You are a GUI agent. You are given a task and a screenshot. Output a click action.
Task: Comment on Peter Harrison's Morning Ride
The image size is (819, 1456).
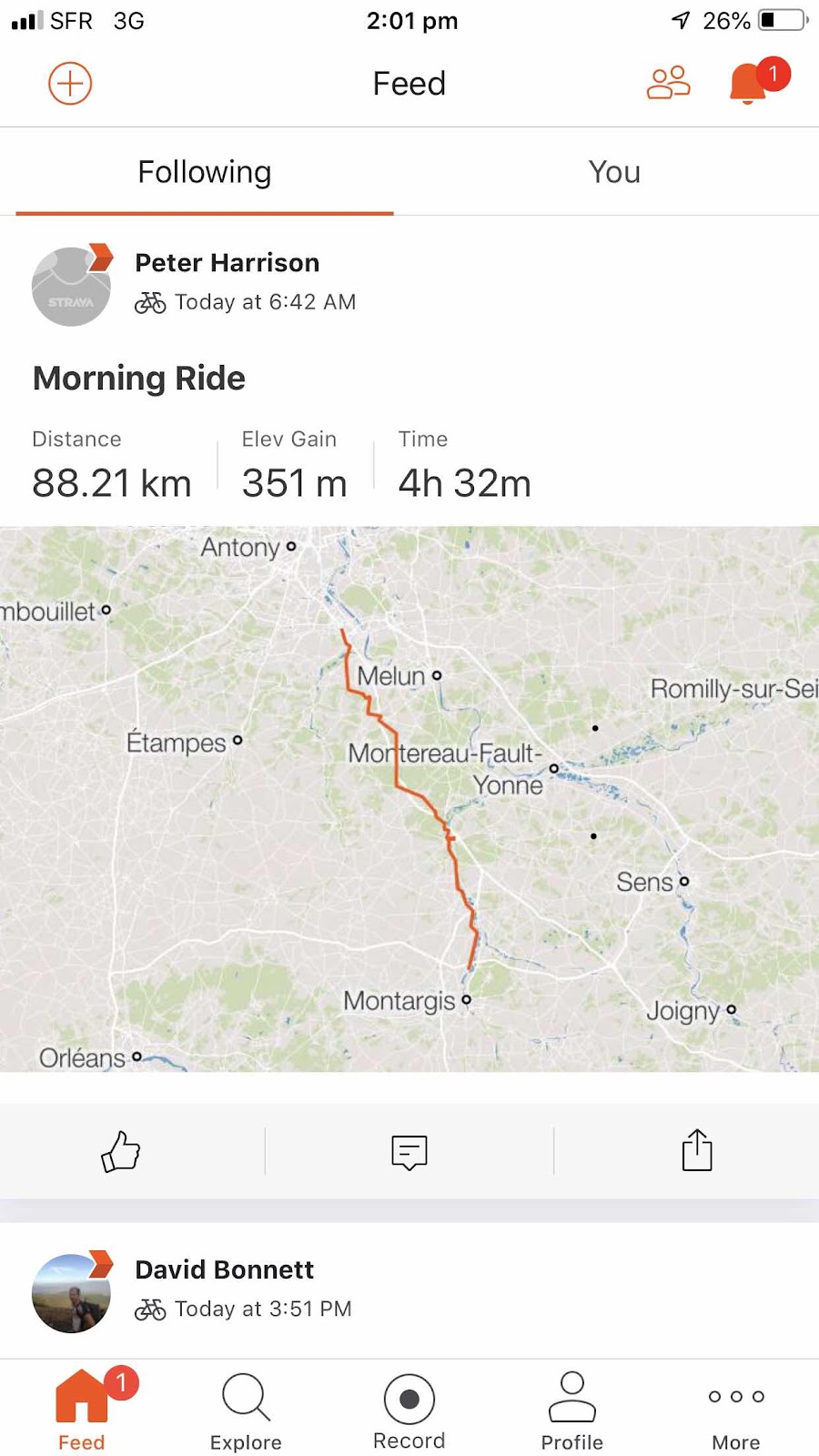[x=409, y=1151]
